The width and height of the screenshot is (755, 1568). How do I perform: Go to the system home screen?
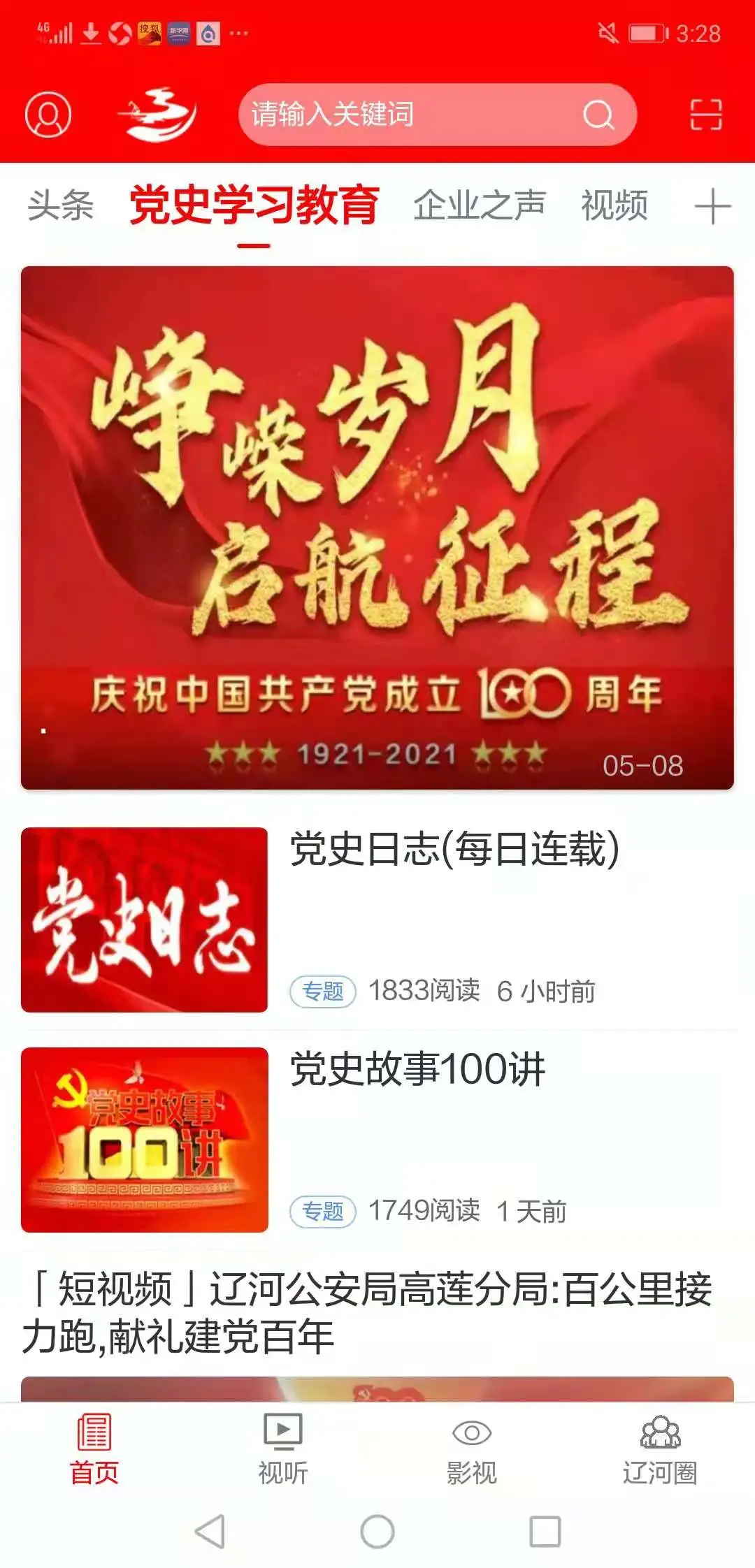tap(377, 1532)
